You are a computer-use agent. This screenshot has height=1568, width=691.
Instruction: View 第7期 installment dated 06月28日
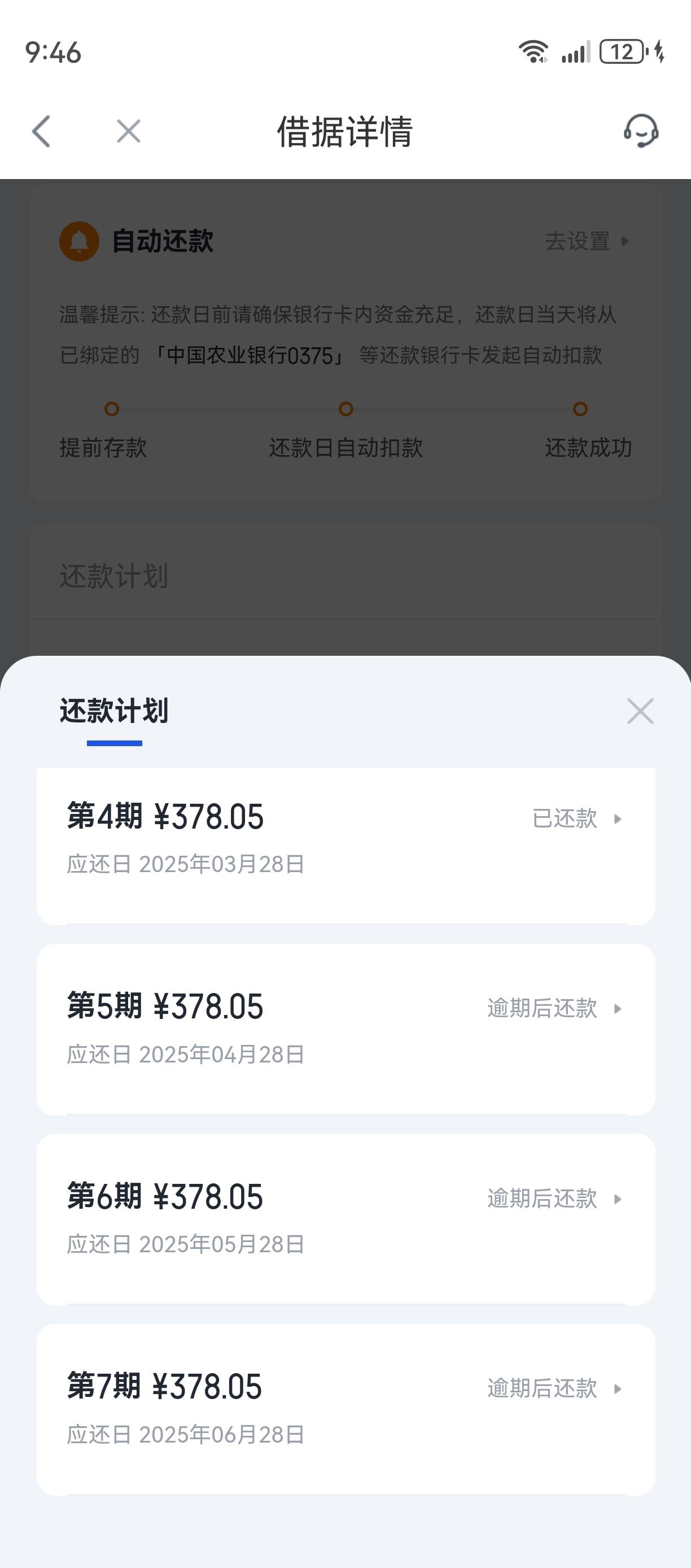click(345, 1409)
